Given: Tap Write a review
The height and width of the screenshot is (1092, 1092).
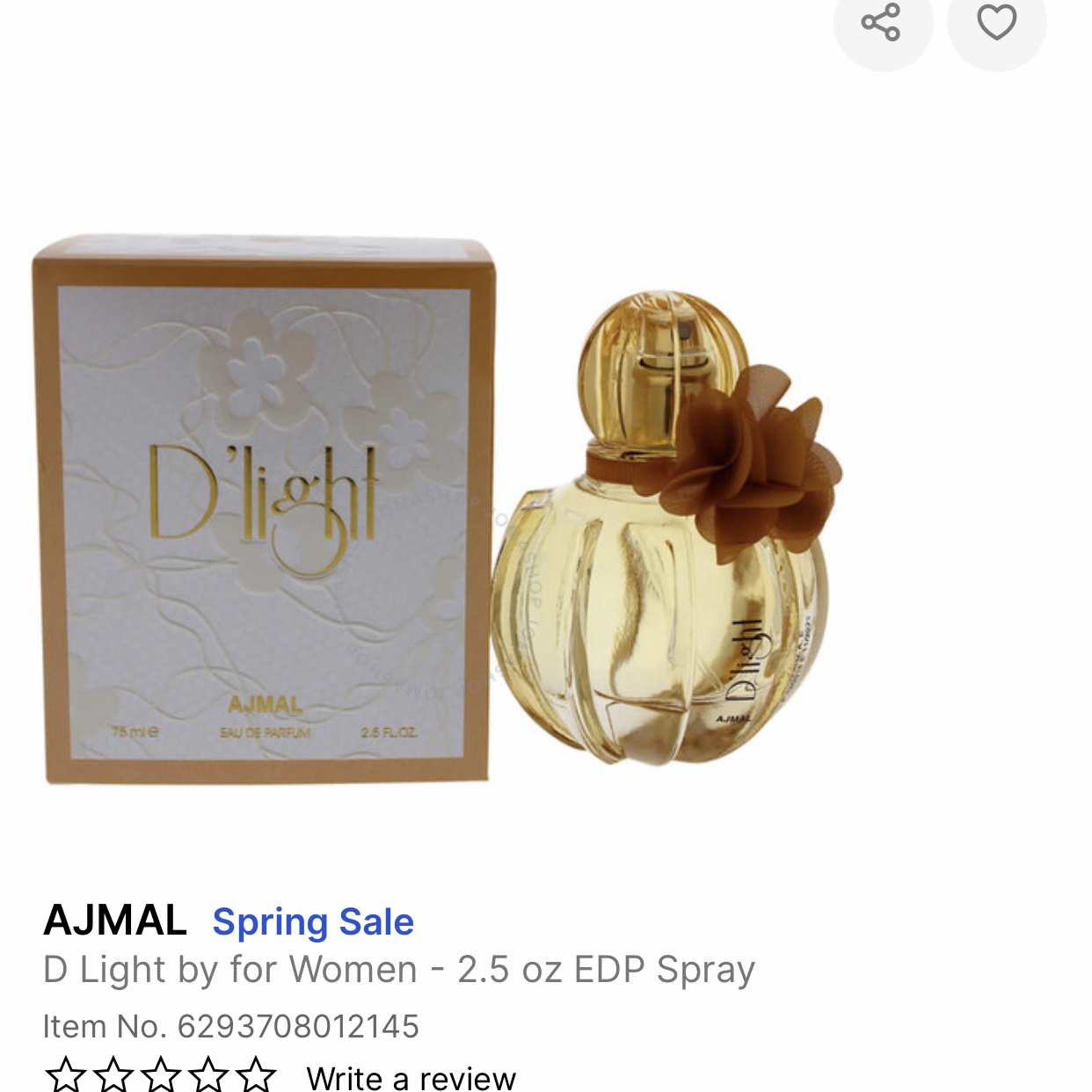Looking at the screenshot, I should click(411, 1077).
